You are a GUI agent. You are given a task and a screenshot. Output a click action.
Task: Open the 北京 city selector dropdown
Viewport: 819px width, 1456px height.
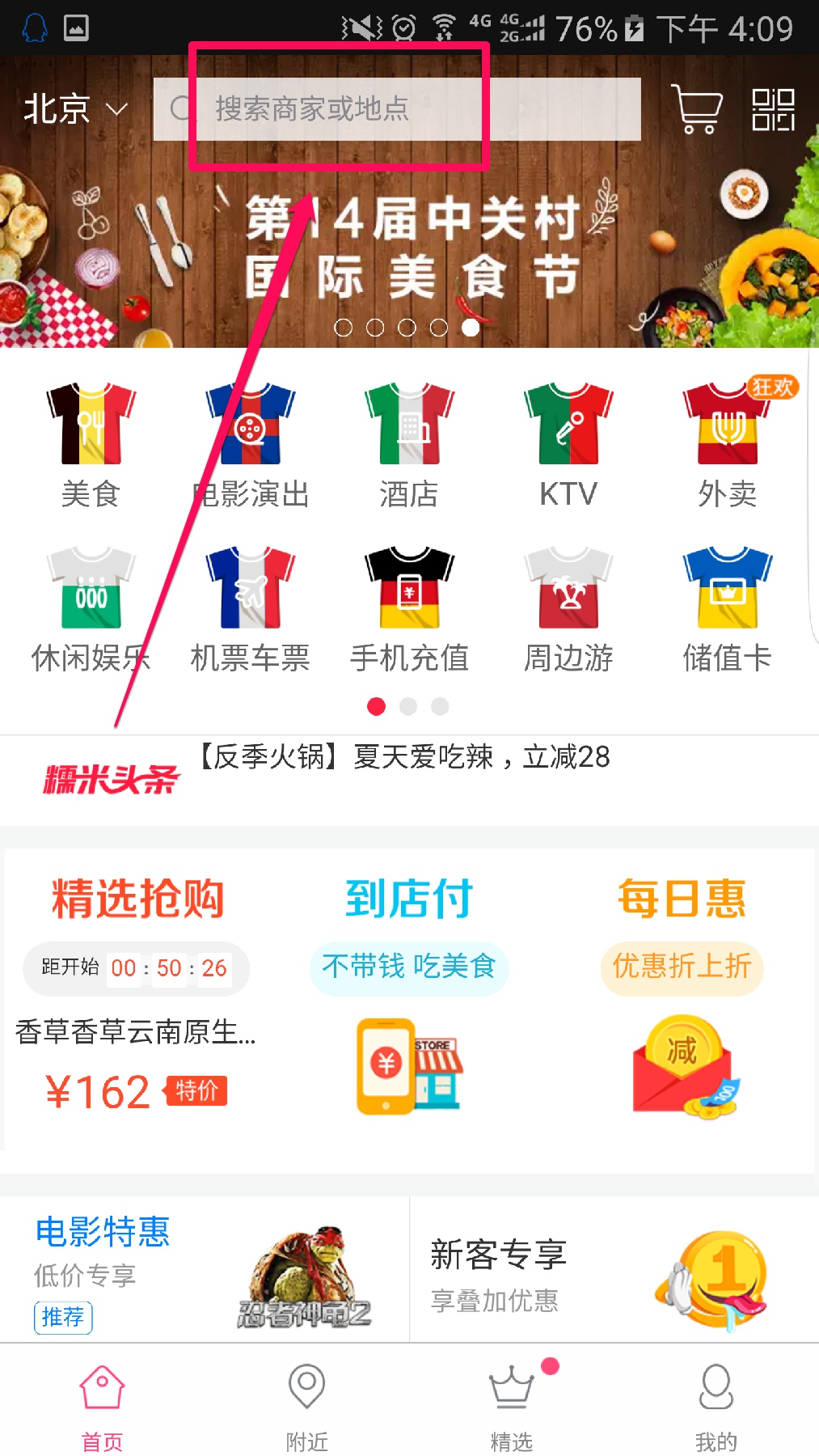coord(75,109)
